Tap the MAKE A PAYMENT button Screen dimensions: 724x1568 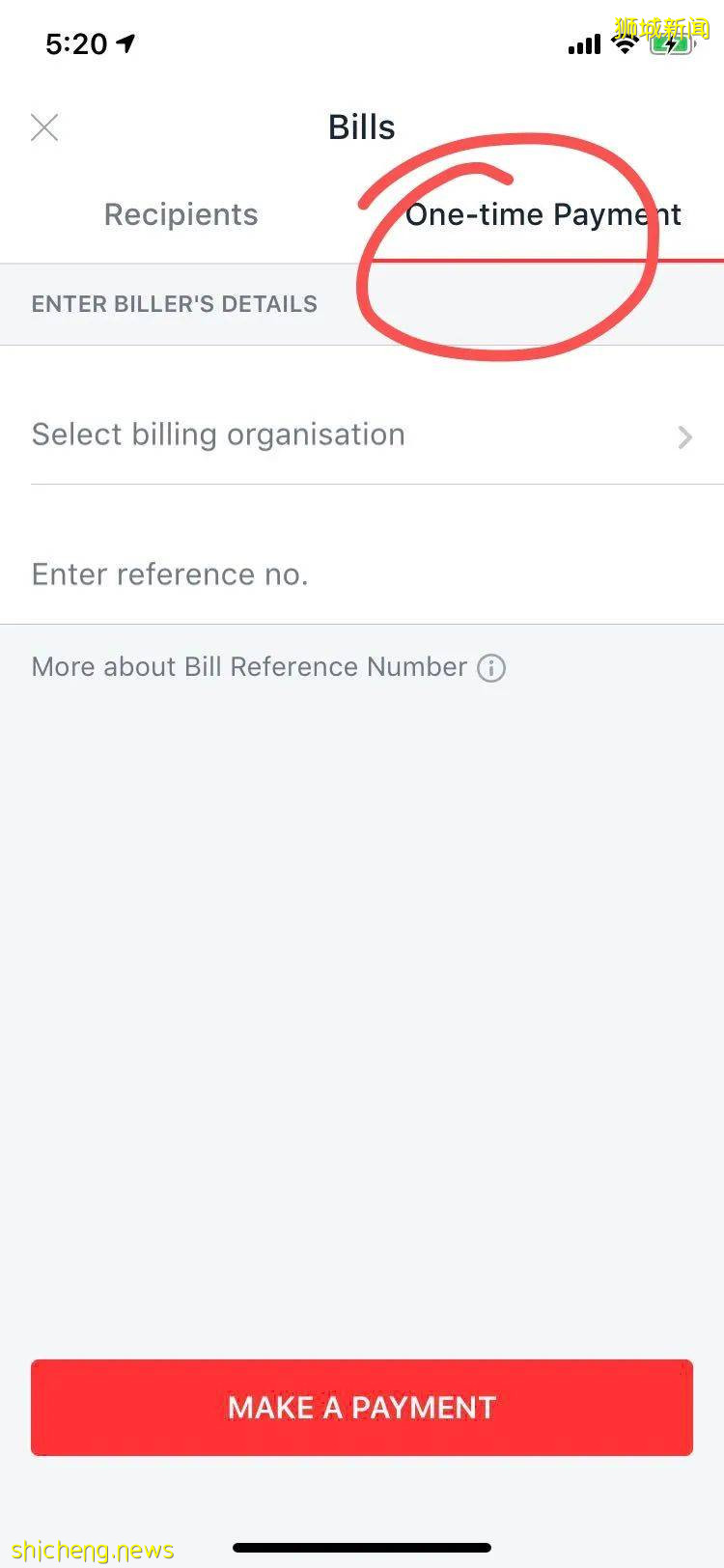[362, 1407]
